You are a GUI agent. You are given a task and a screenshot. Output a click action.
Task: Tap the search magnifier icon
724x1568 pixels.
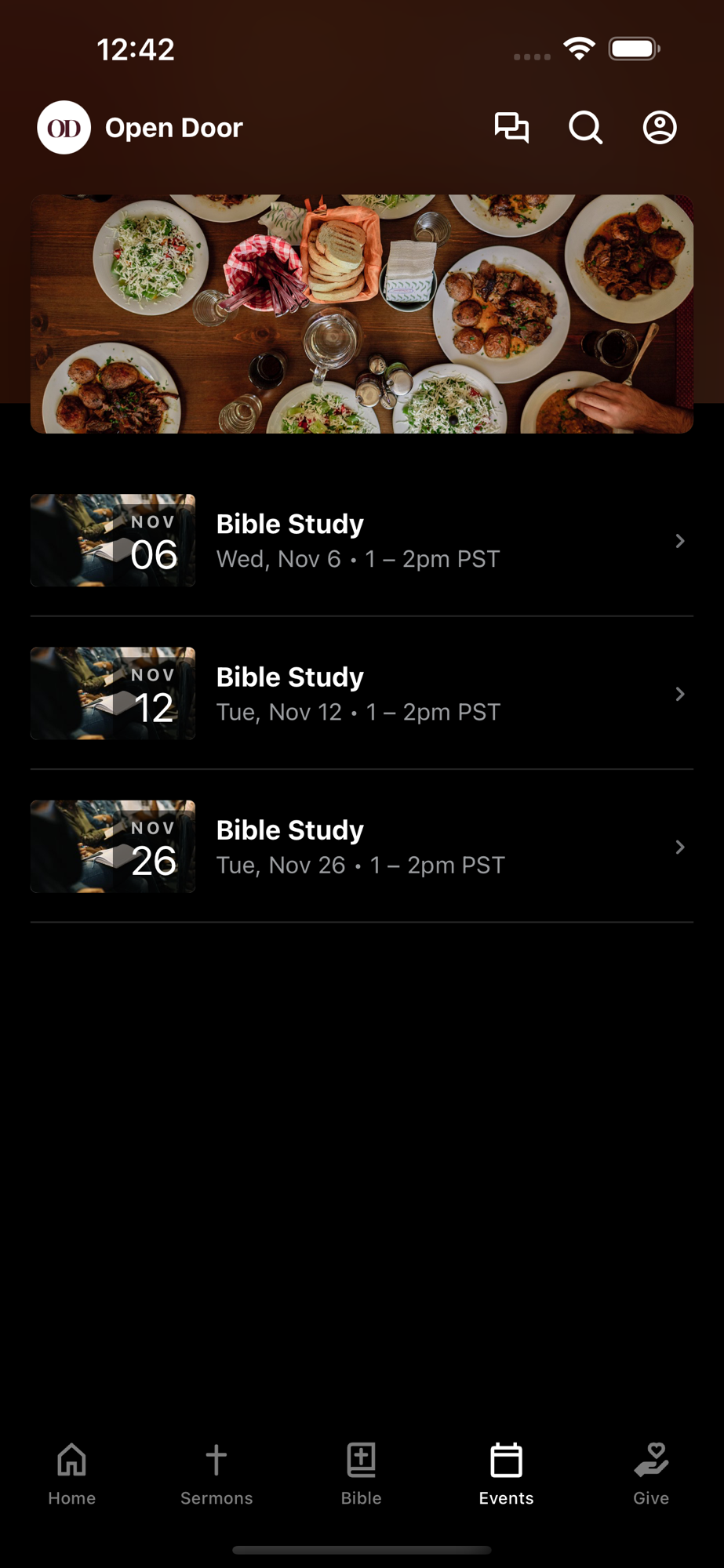585,127
